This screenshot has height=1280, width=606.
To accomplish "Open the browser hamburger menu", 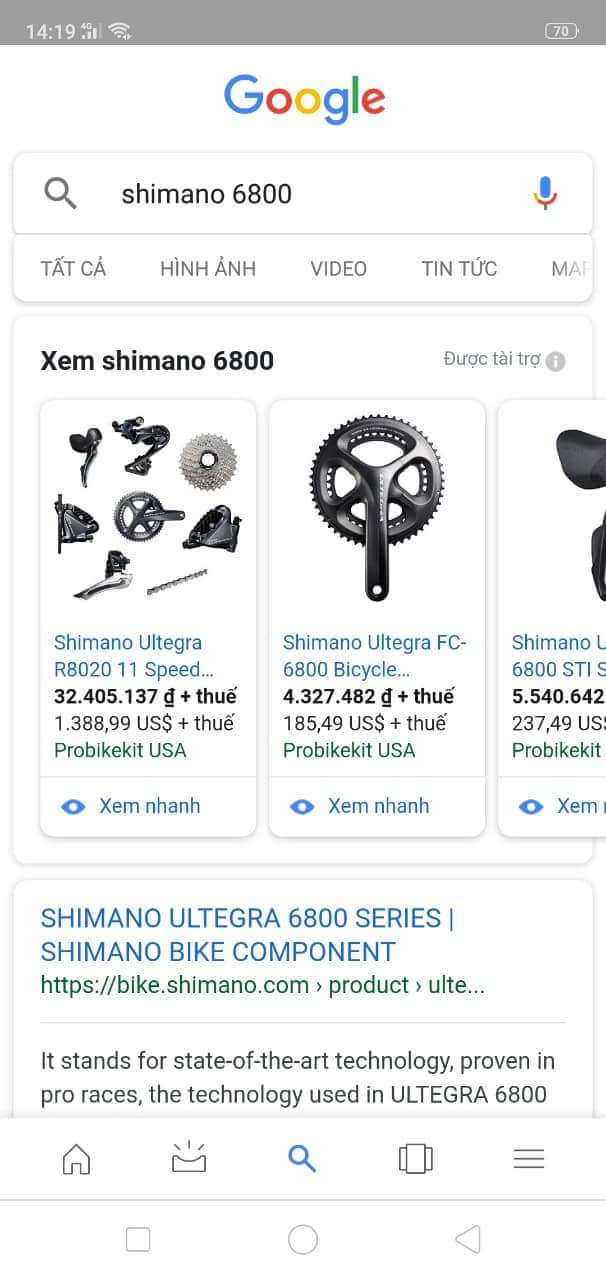I will (x=528, y=1158).
